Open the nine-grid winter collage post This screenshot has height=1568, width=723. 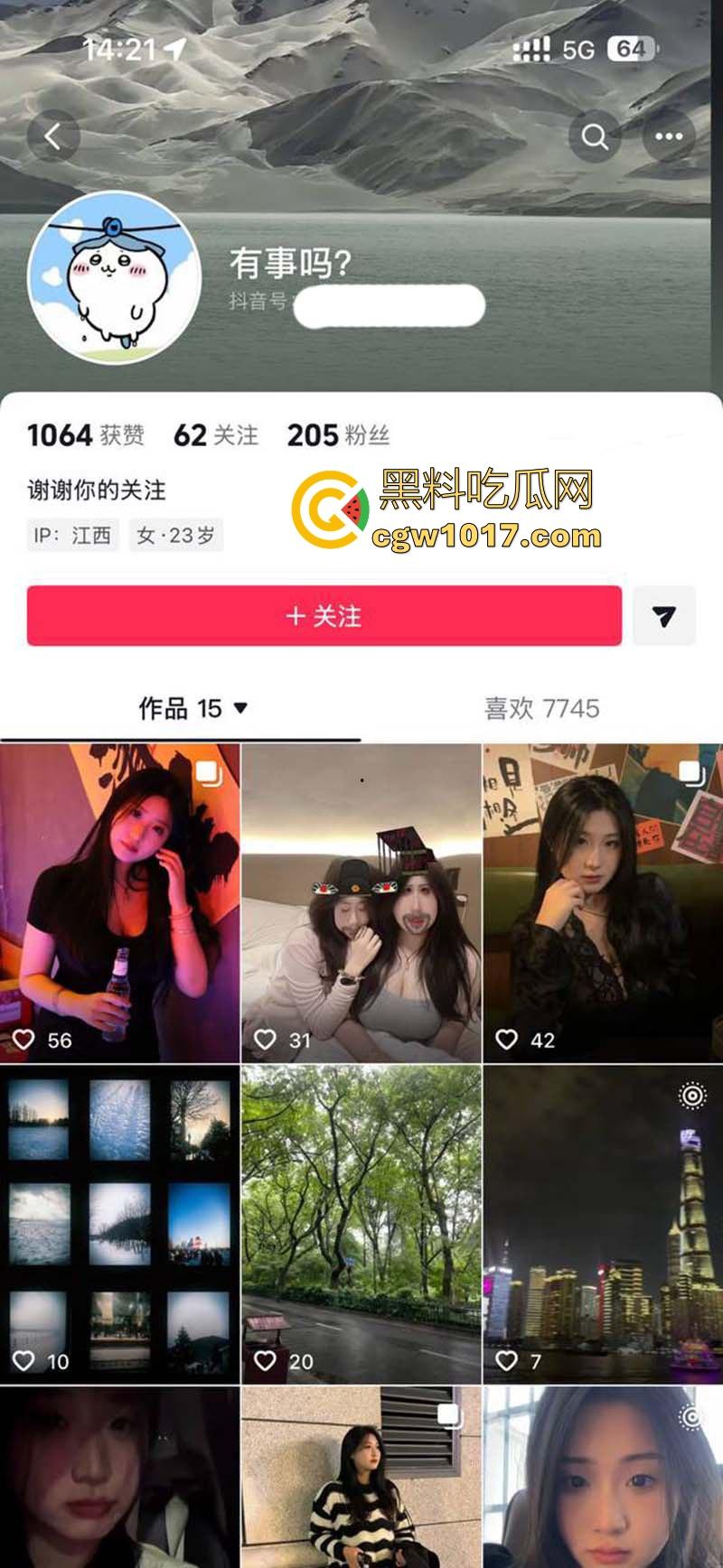[x=120, y=1219]
